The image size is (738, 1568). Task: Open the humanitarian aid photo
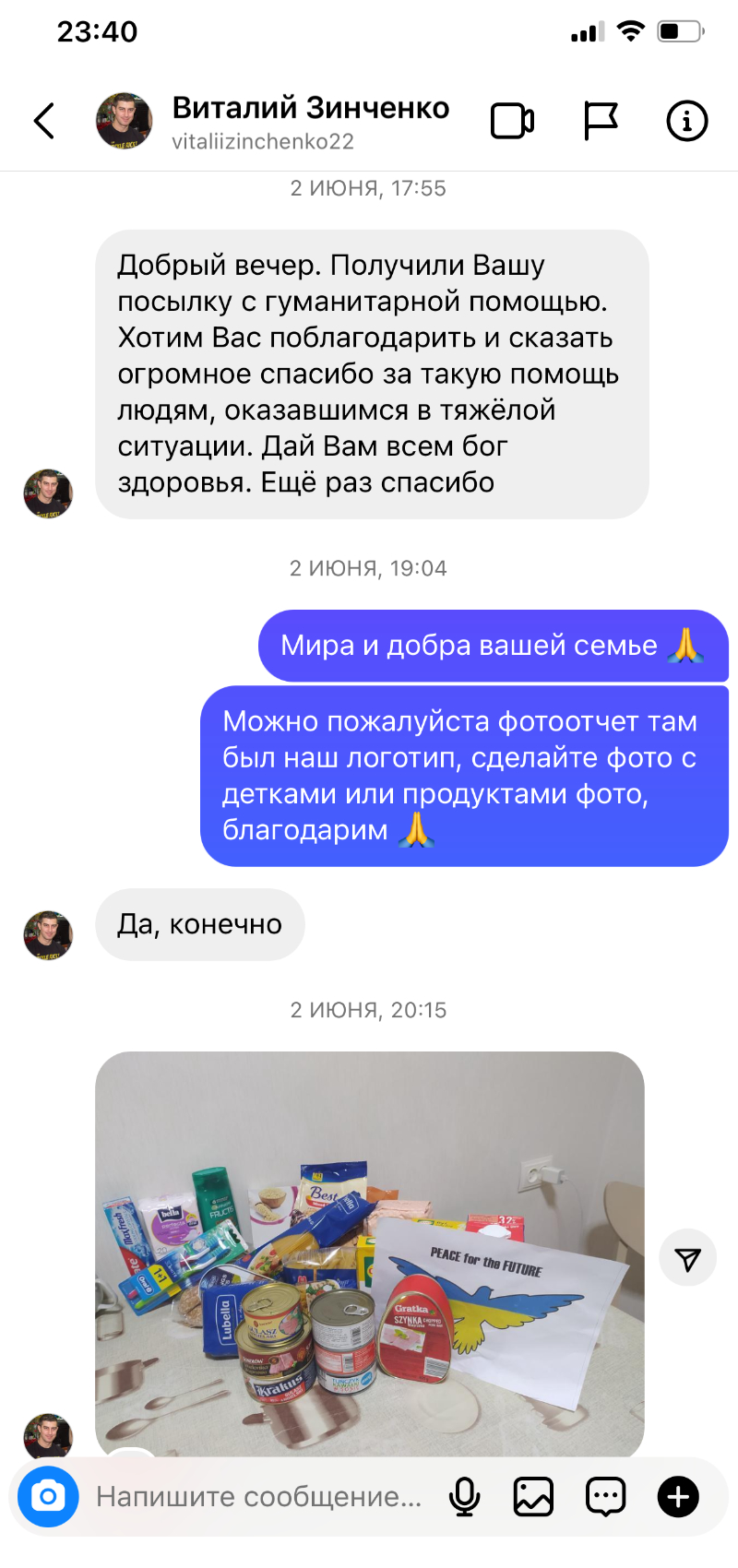[x=369, y=1253]
